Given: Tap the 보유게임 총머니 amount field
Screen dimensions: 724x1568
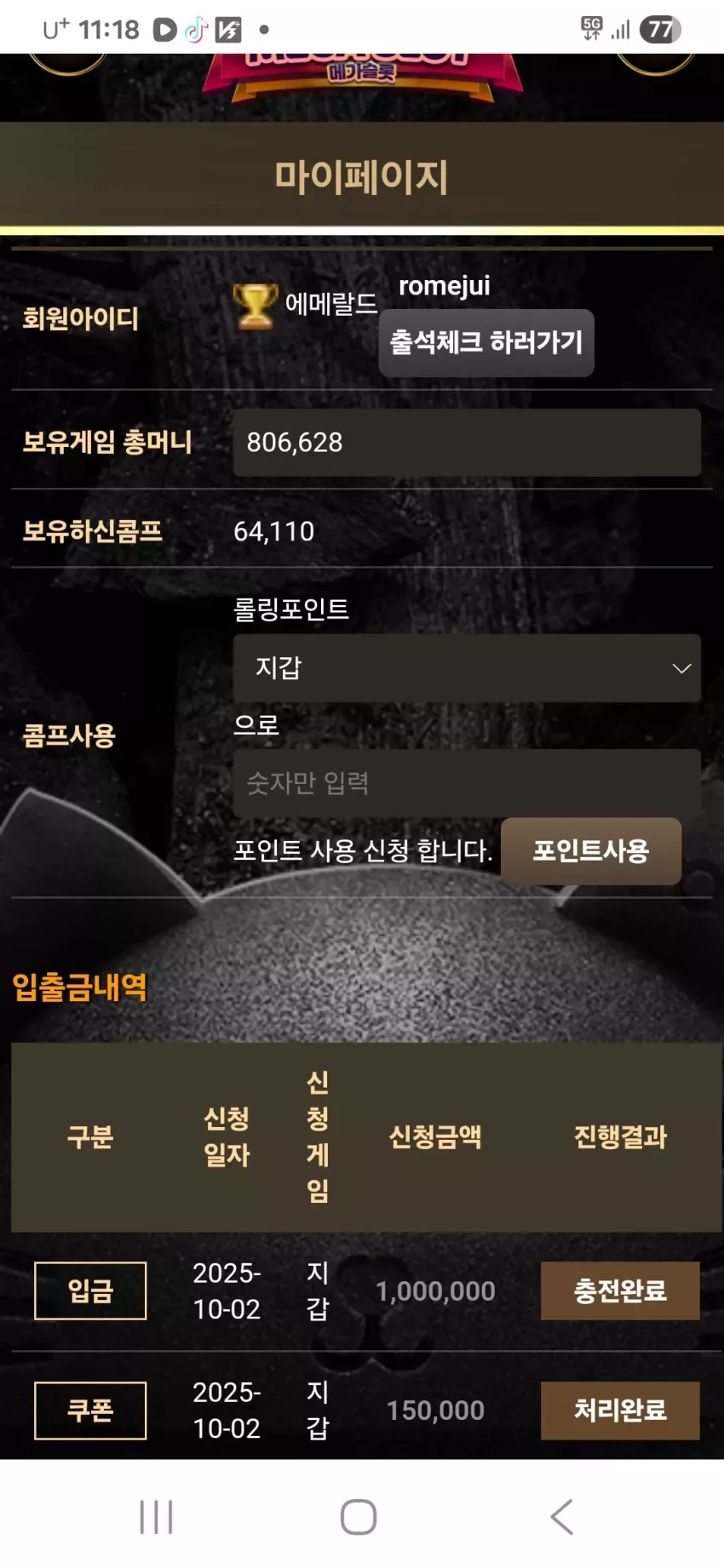Looking at the screenshot, I should click(x=467, y=443).
